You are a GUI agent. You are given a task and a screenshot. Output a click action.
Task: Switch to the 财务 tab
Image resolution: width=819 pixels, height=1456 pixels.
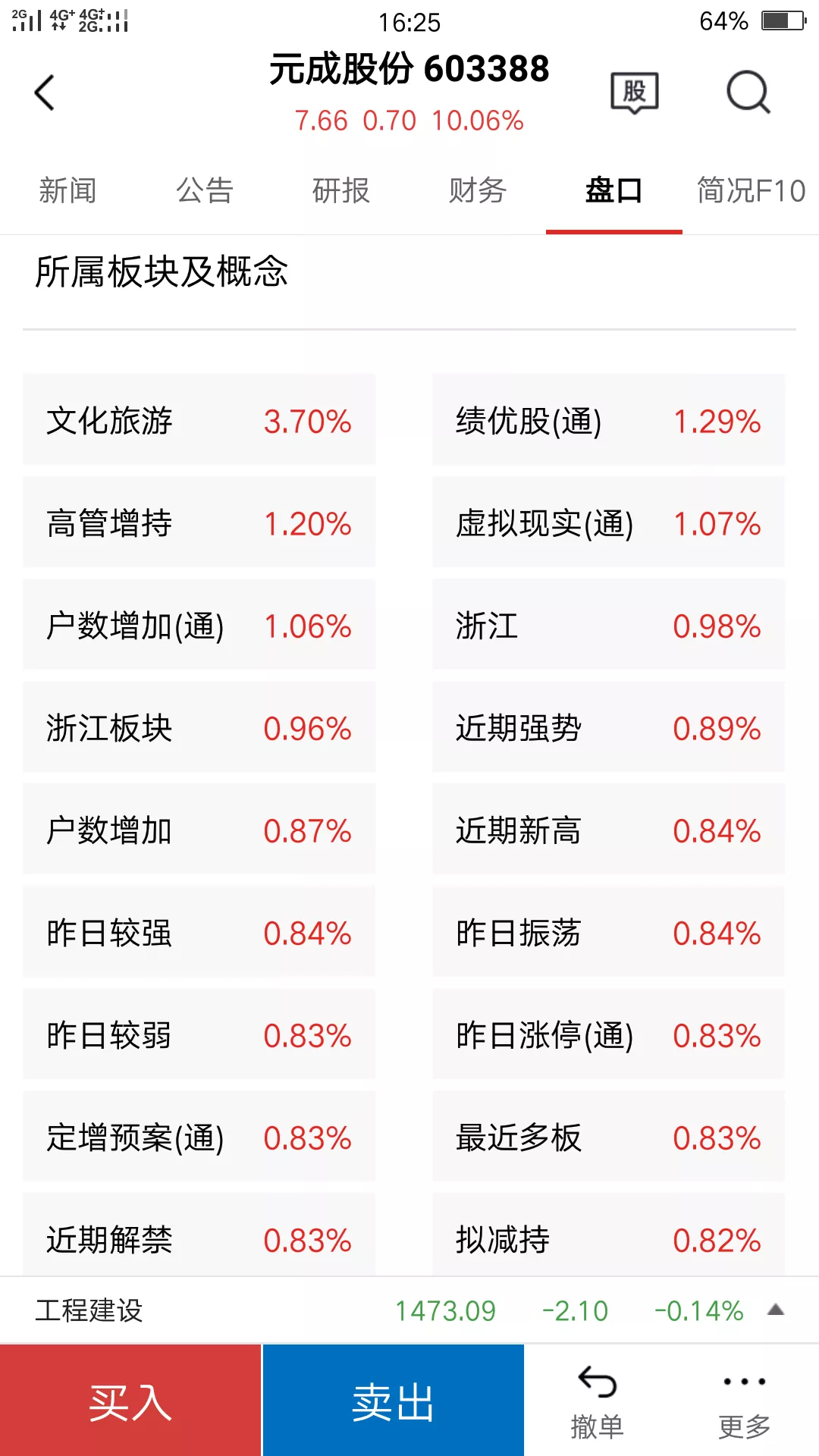477,191
